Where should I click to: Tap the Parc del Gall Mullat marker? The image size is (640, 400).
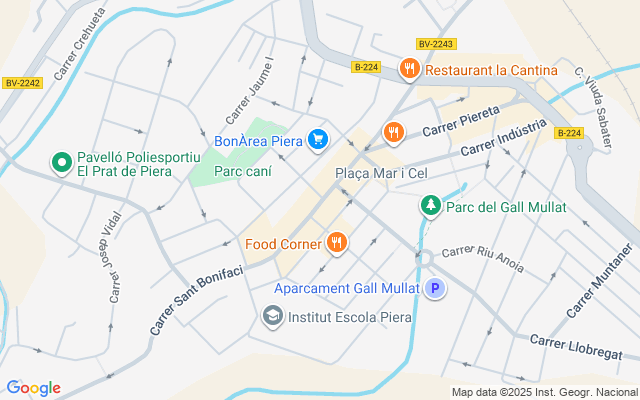point(430,206)
